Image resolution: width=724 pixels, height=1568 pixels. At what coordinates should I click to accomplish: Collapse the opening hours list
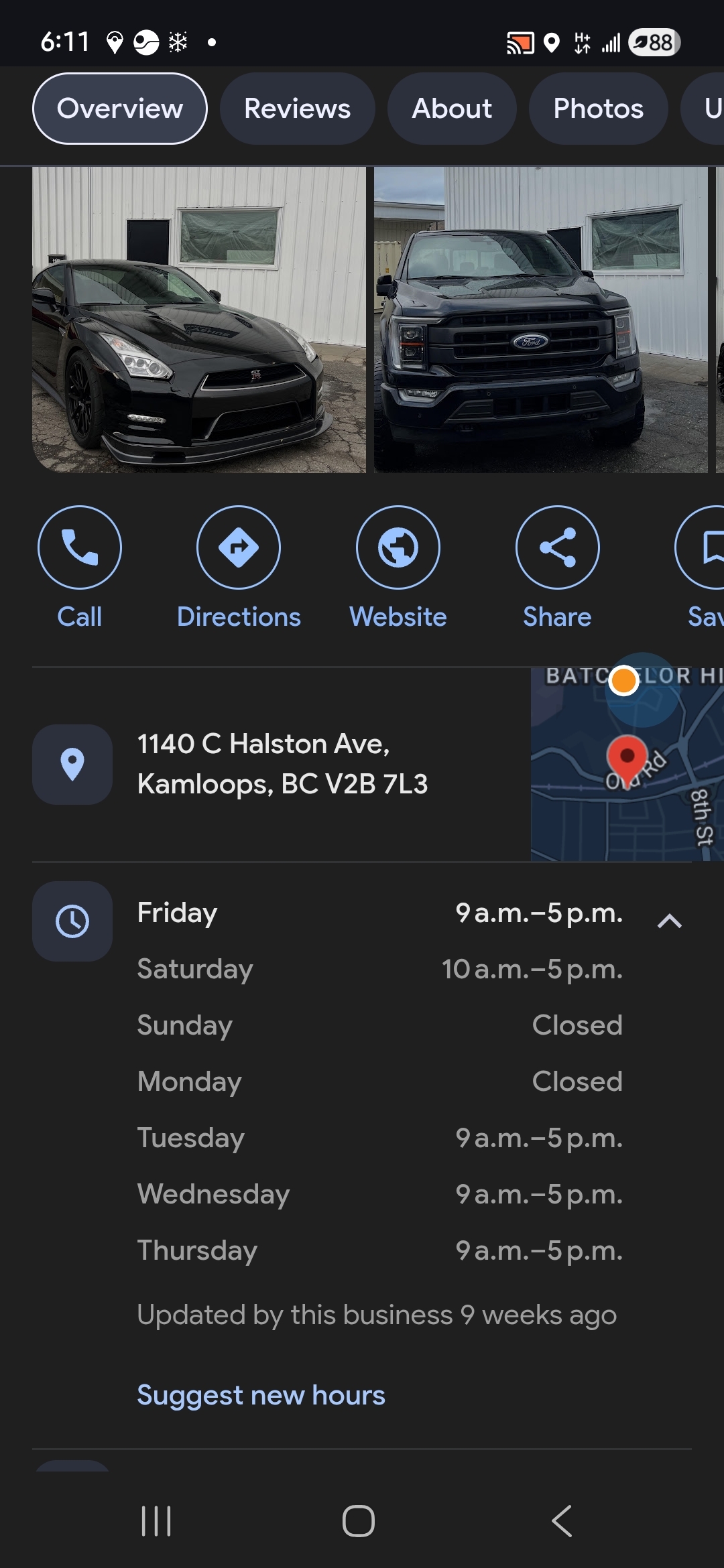tap(669, 921)
